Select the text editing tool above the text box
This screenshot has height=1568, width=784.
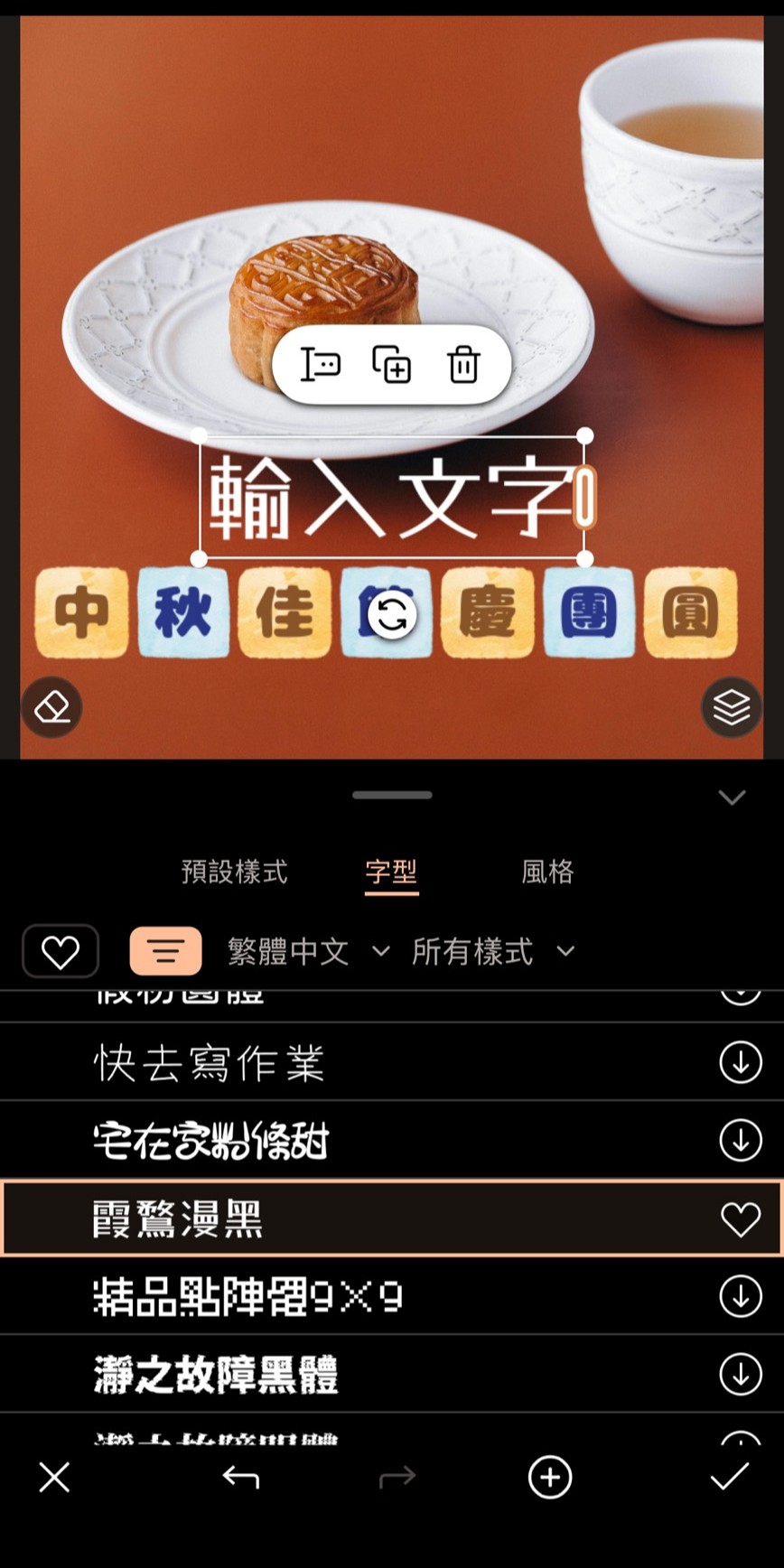[x=322, y=364]
